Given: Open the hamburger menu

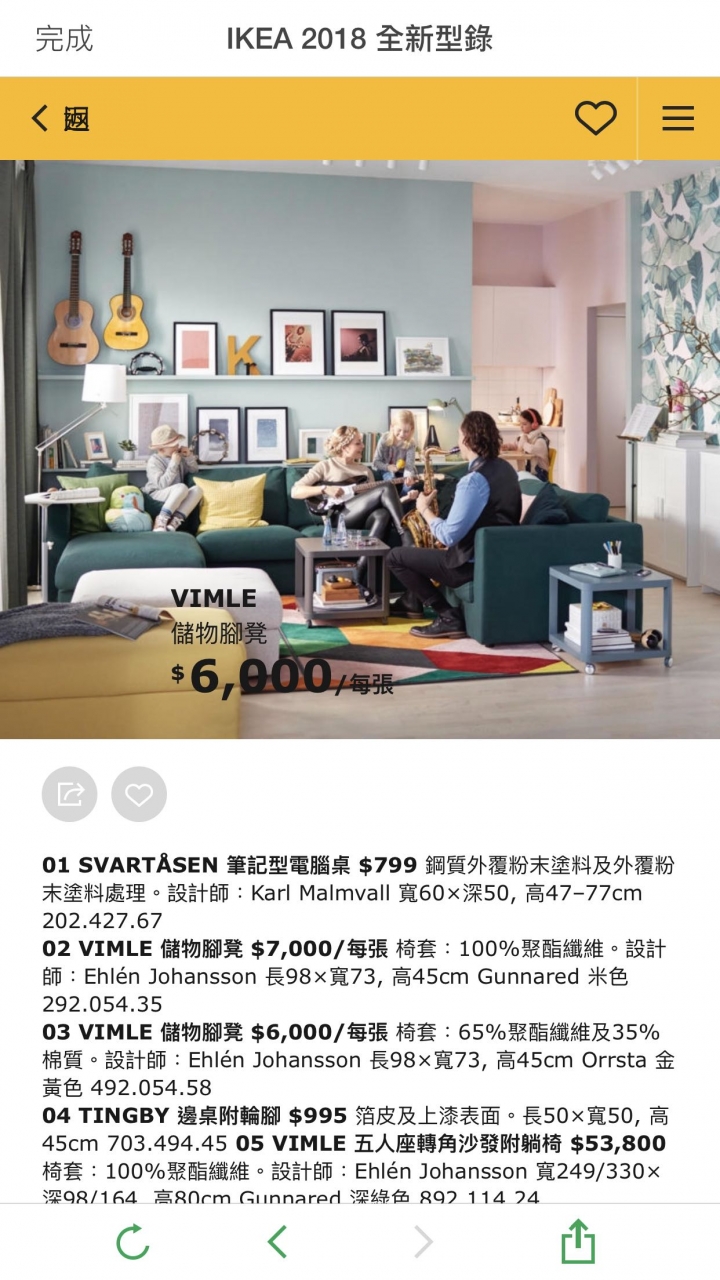Looking at the screenshot, I should (x=678, y=119).
